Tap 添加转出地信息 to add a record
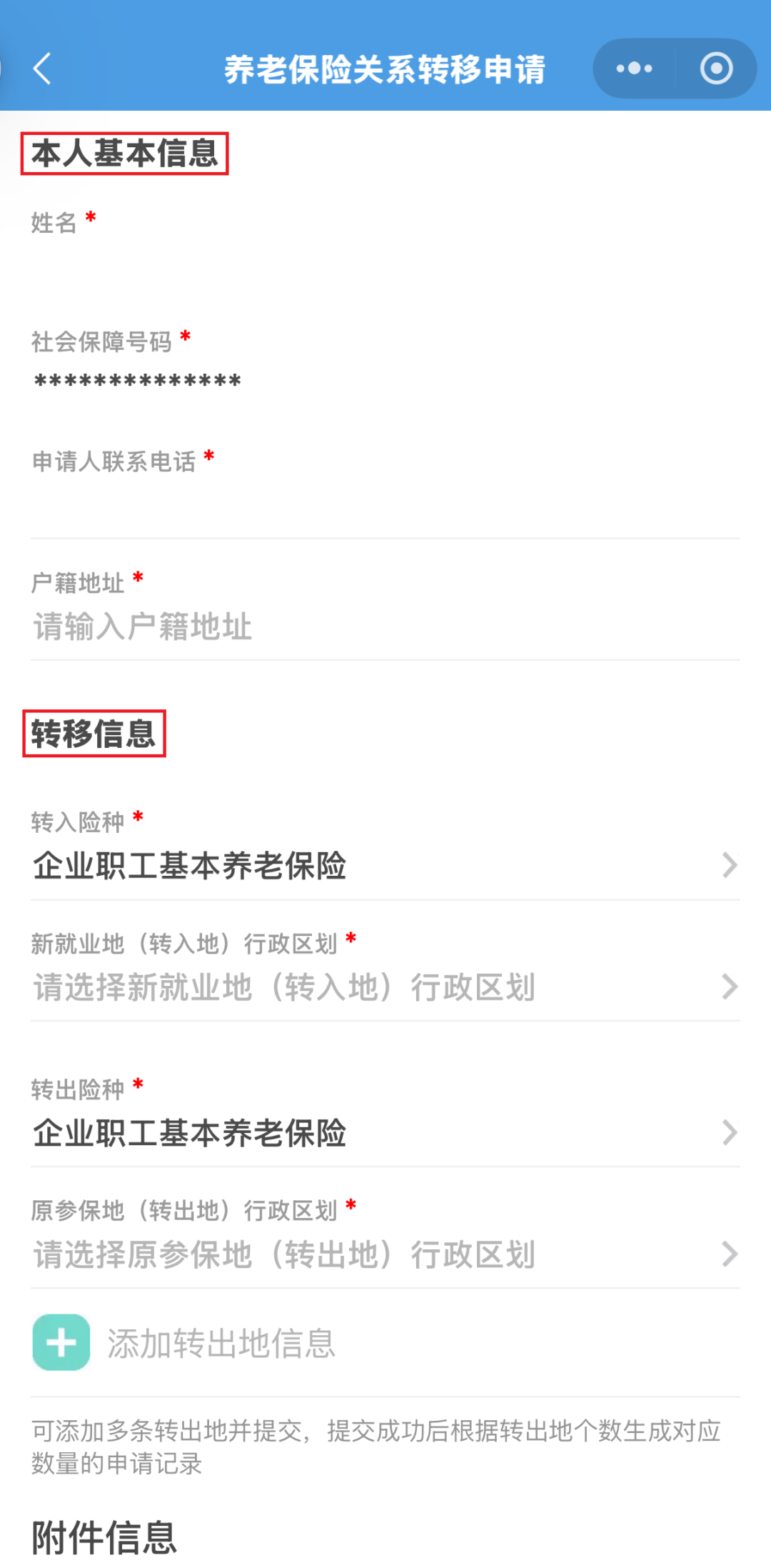The height and width of the screenshot is (1568, 771). click(223, 1342)
